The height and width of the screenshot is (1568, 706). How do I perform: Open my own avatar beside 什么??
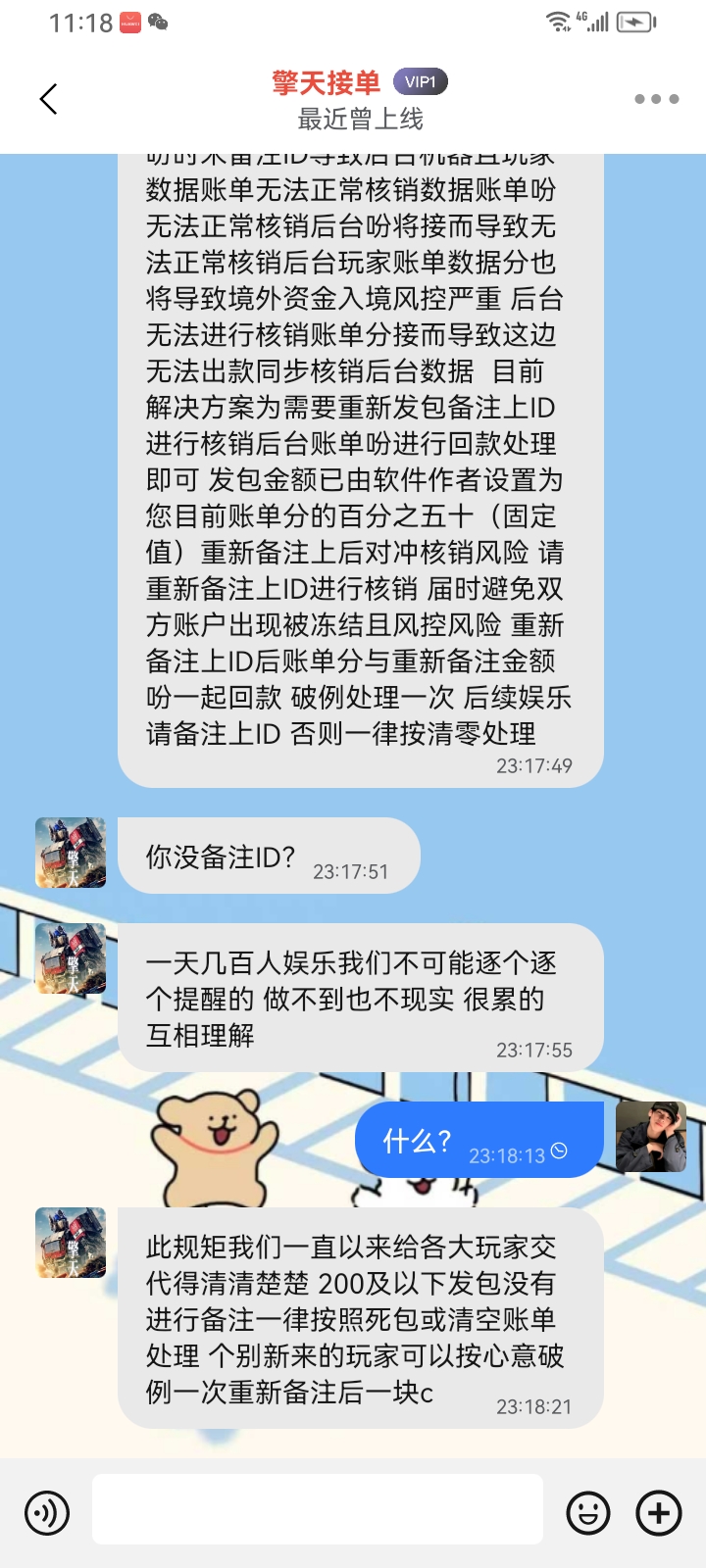pos(651,1136)
